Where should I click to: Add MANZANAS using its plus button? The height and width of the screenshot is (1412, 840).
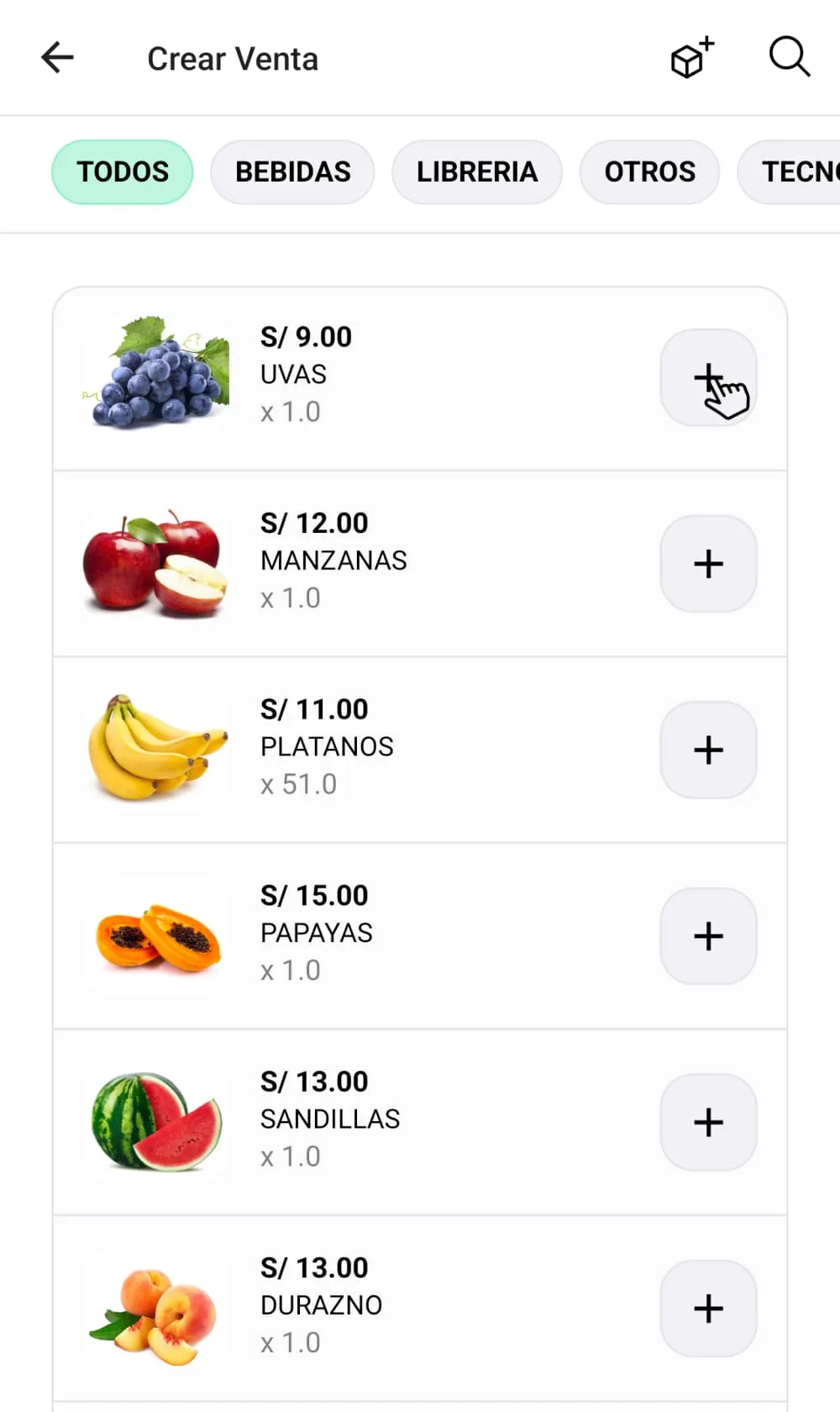pyautogui.click(x=708, y=564)
